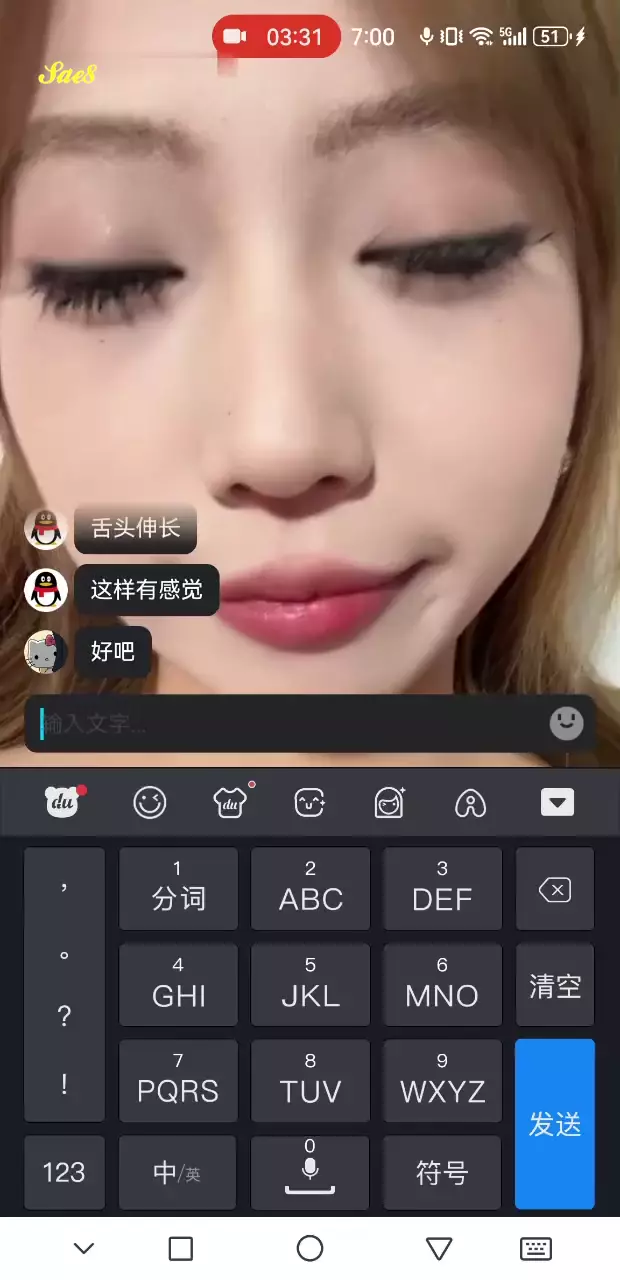
Task: Open avatar of 舌头伸长 commenter
Action: [45, 529]
